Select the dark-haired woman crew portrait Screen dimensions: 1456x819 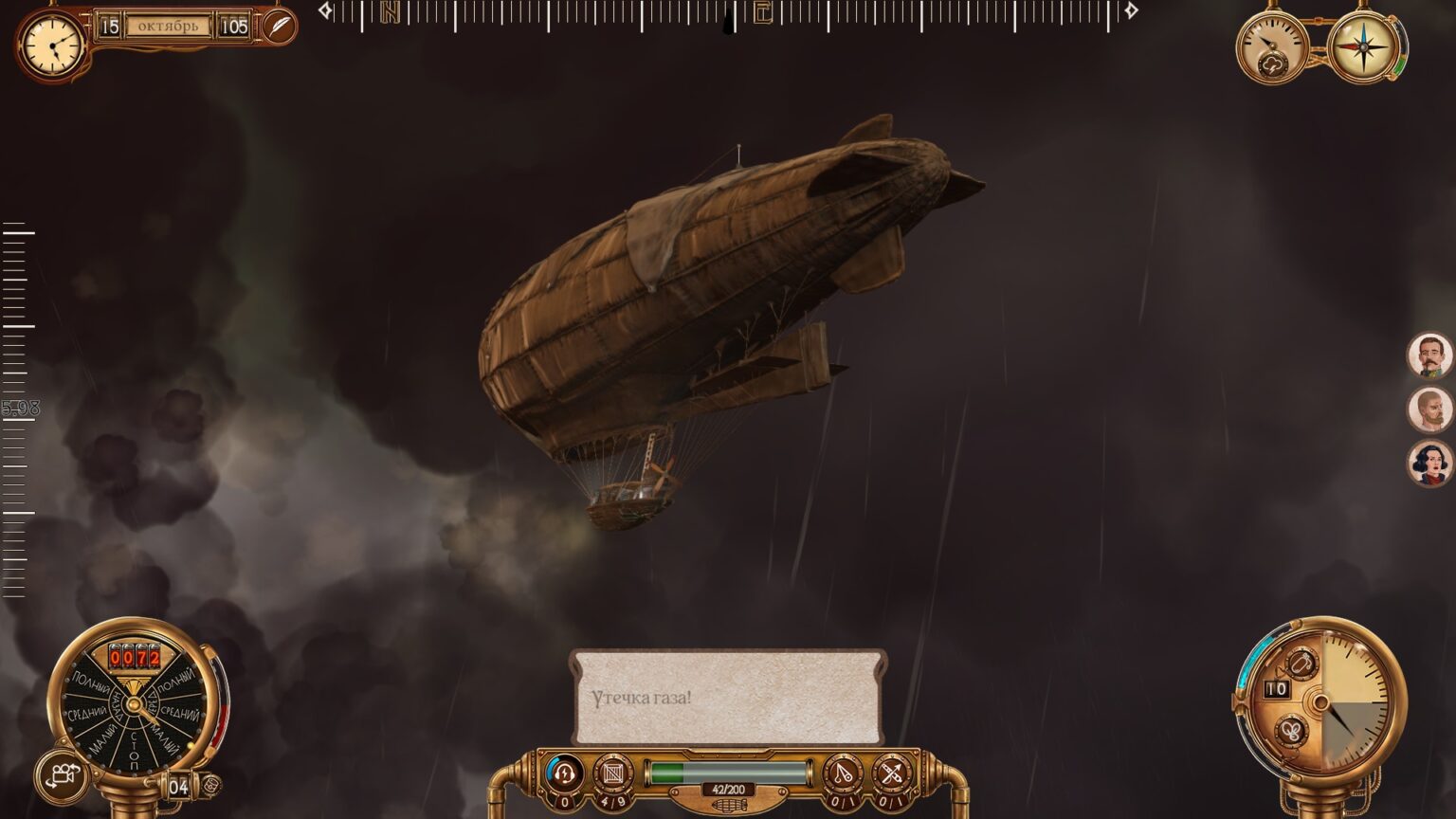(1429, 464)
